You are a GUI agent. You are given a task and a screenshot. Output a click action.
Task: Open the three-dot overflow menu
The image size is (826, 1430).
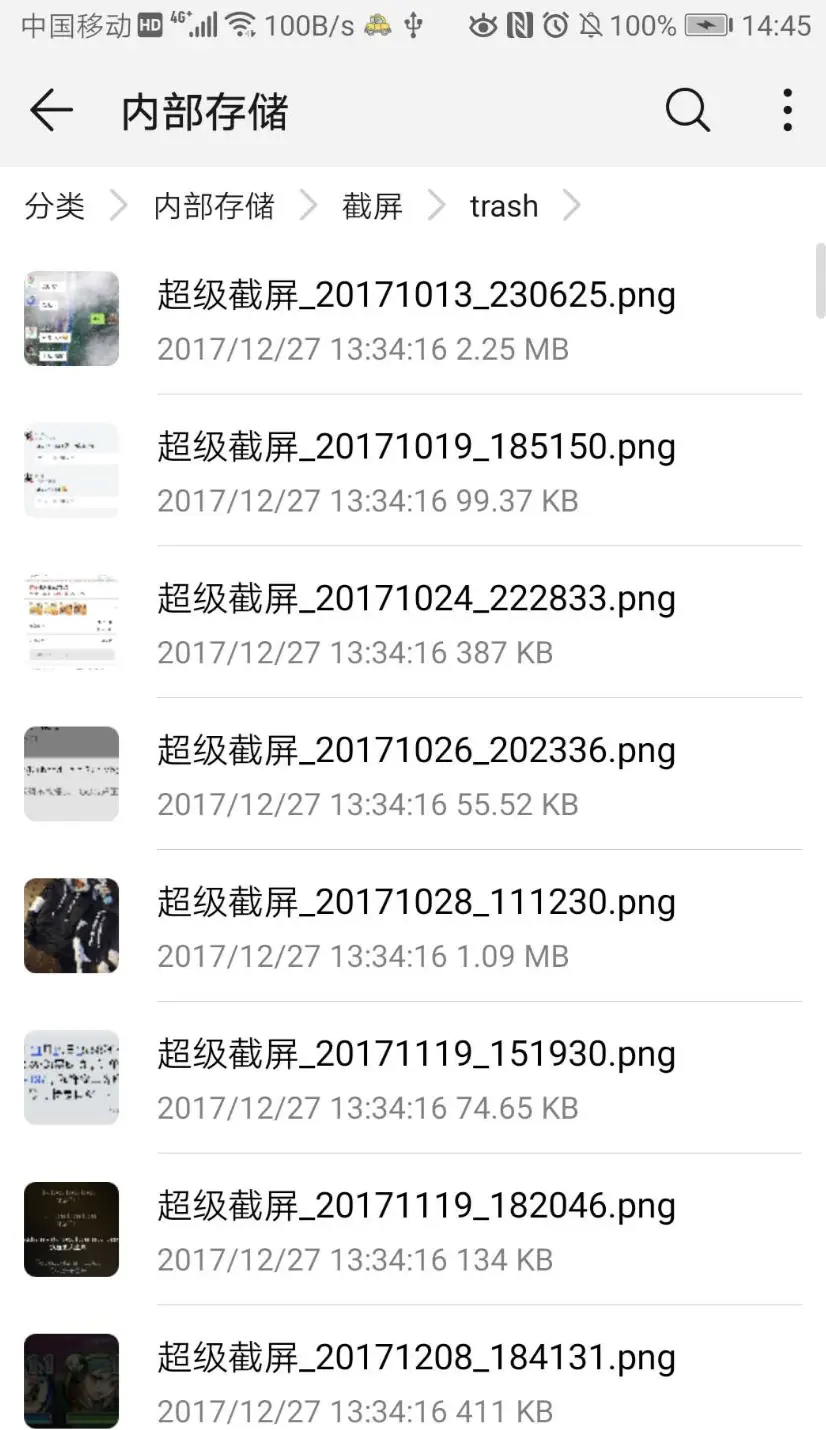[x=787, y=110]
